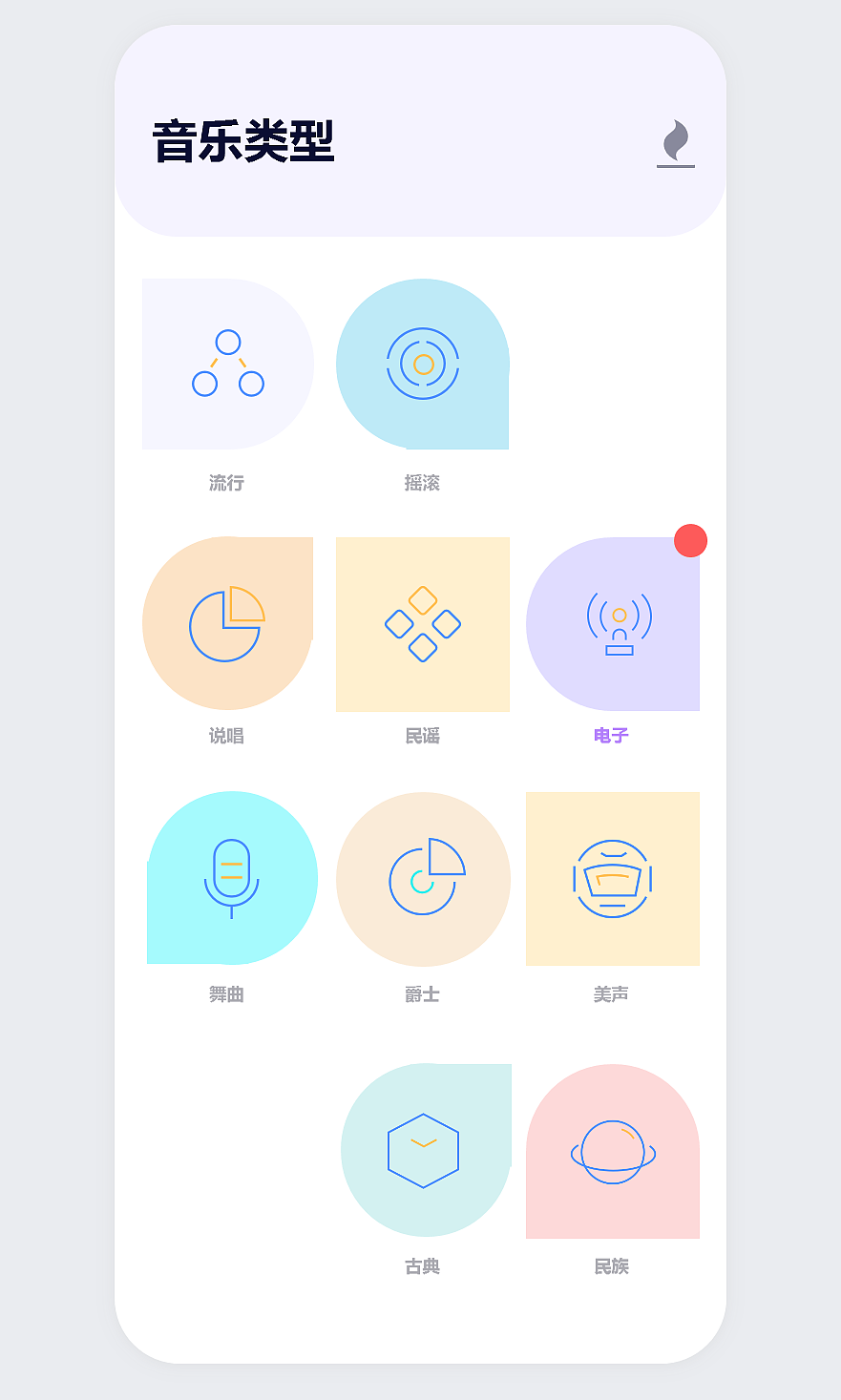Open the 说唱 (Rap) pie-chart icon
841x1400 pixels.
pos(227,622)
